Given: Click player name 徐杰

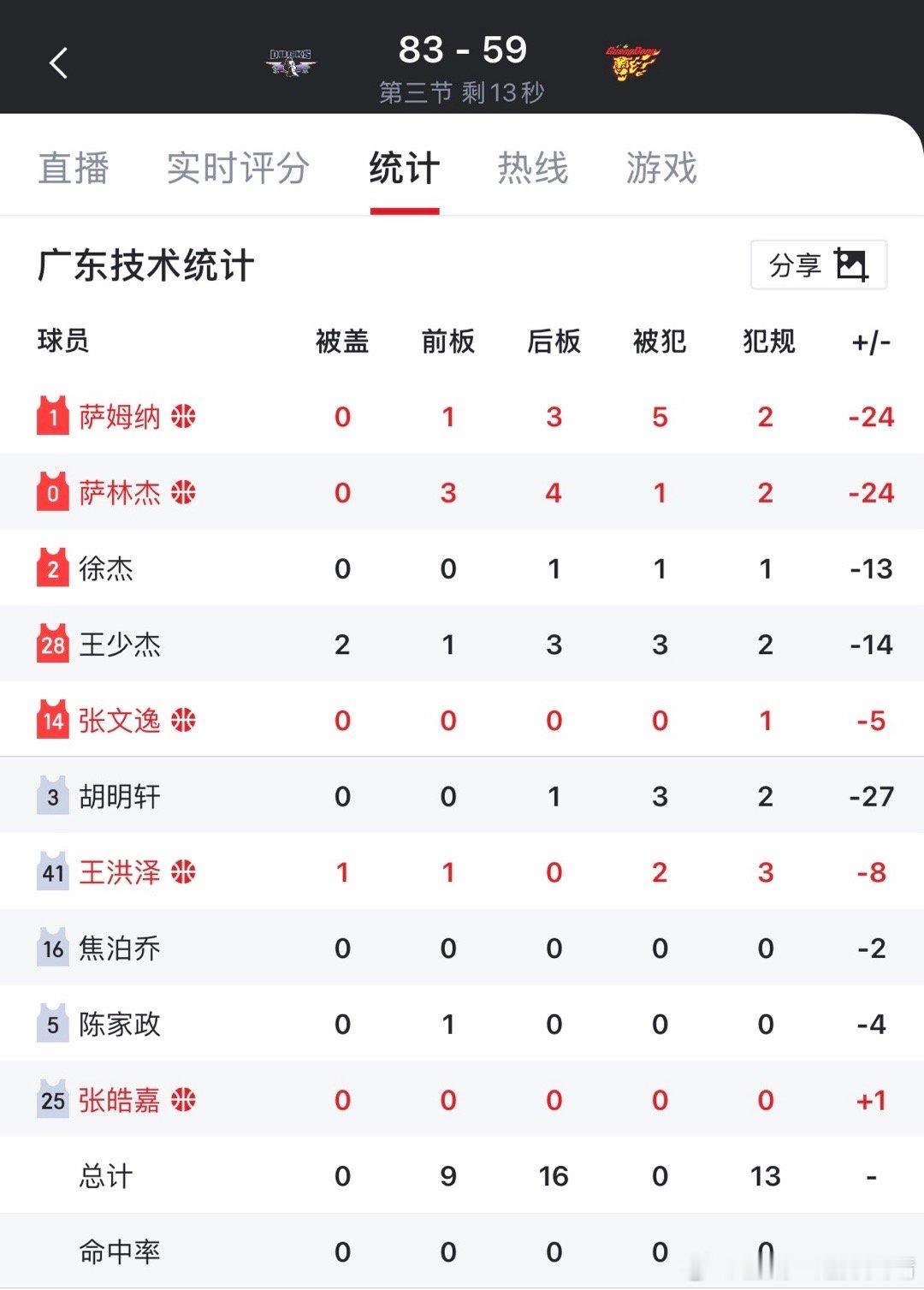Looking at the screenshot, I should click(x=107, y=568).
